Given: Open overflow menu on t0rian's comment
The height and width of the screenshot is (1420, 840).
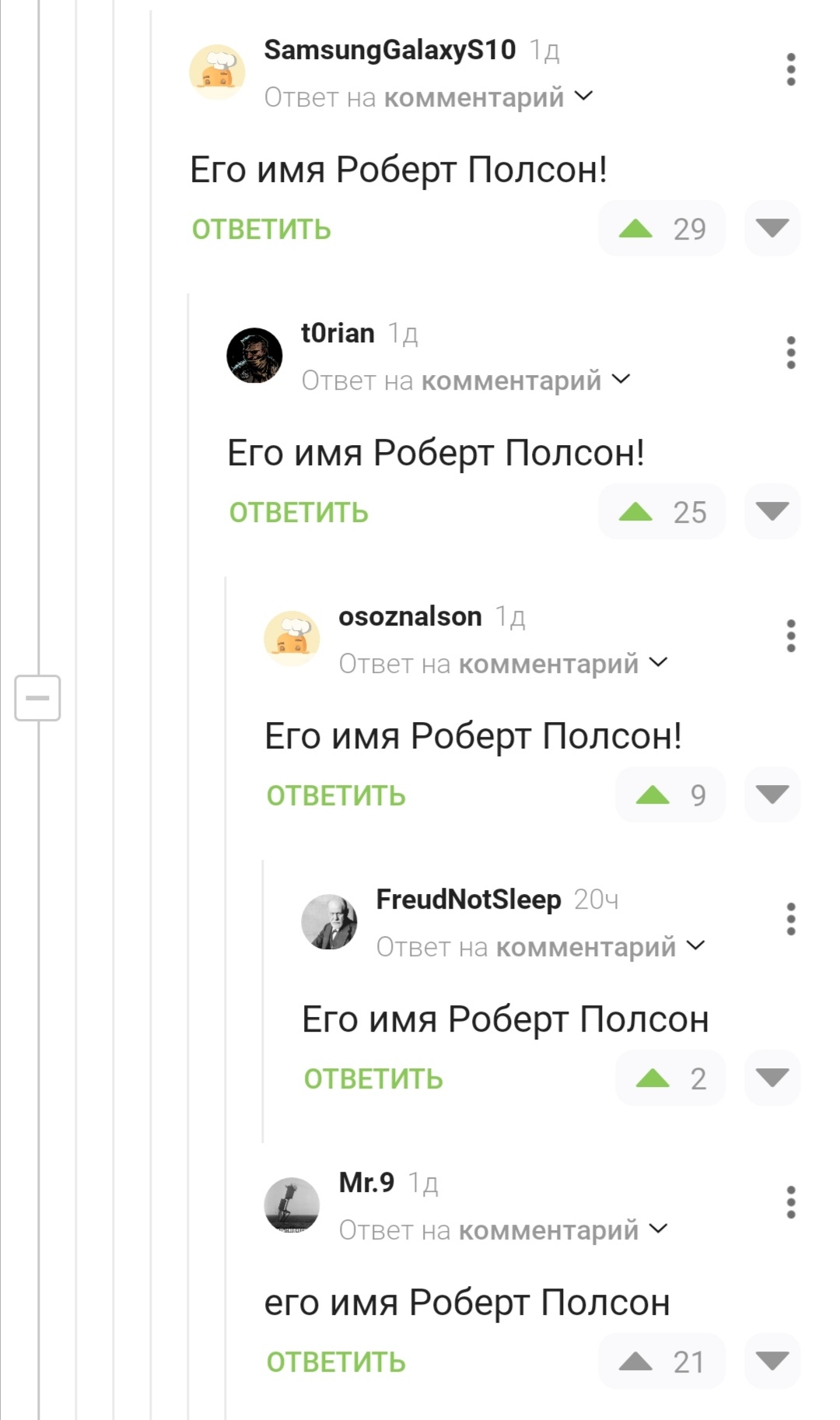Looking at the screenshot, I should click(791, 353).
